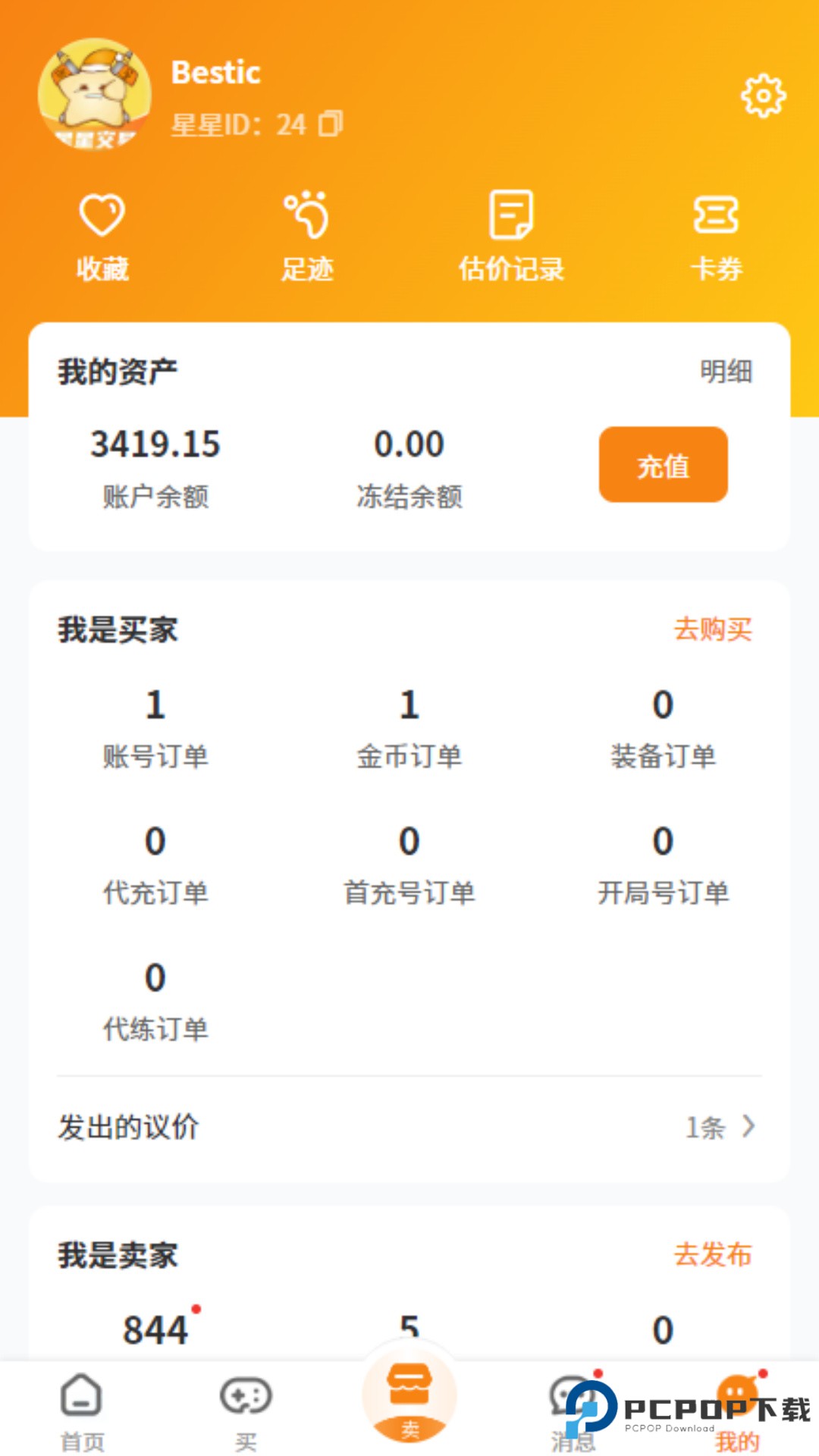Open buyer 金币订单 gold coin orders
Image resolution: width=819 pixels, height=1456 pixels.
click(x=409, y=728)
